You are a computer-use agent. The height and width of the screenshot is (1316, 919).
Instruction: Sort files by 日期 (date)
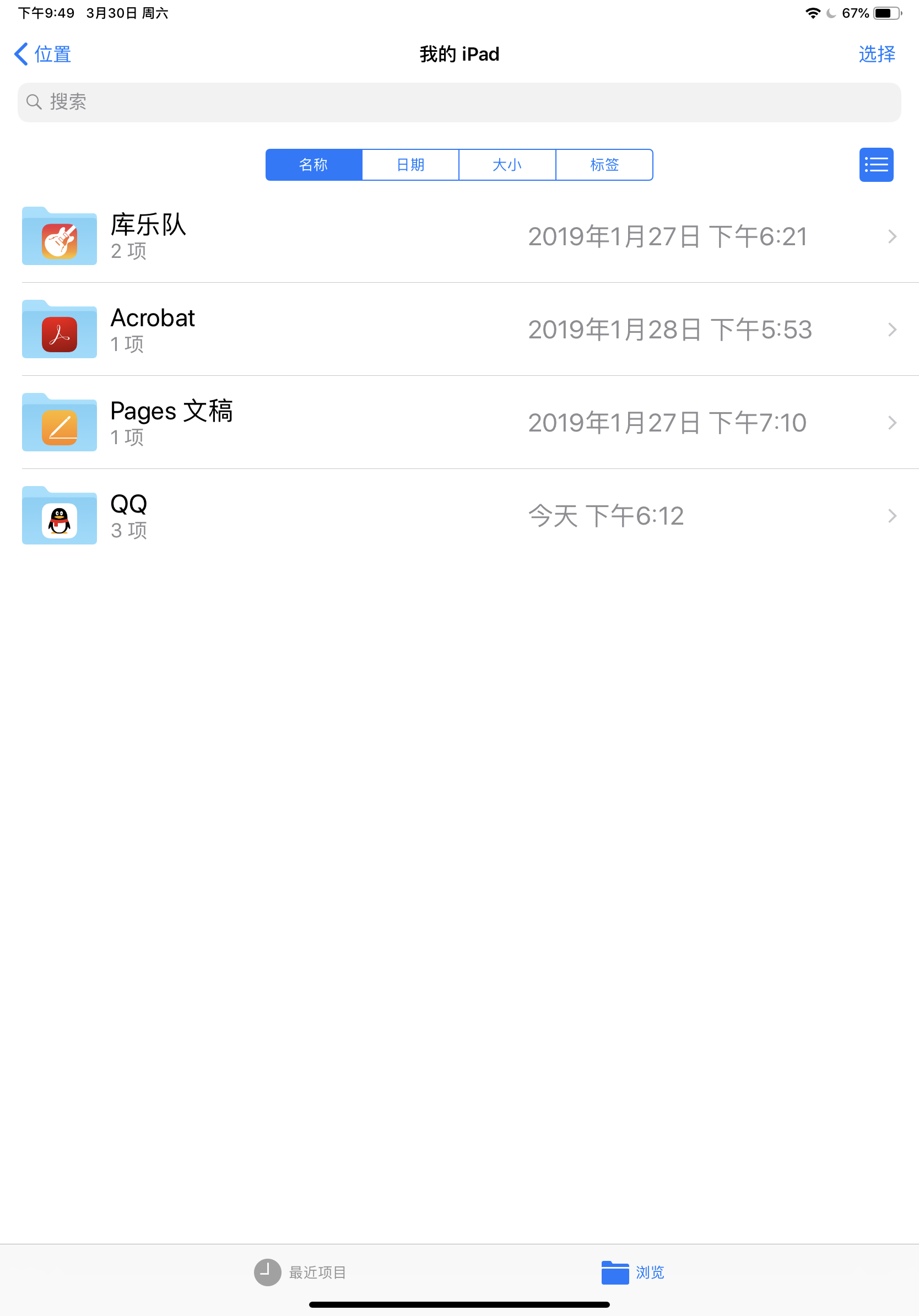coord(410,165)
